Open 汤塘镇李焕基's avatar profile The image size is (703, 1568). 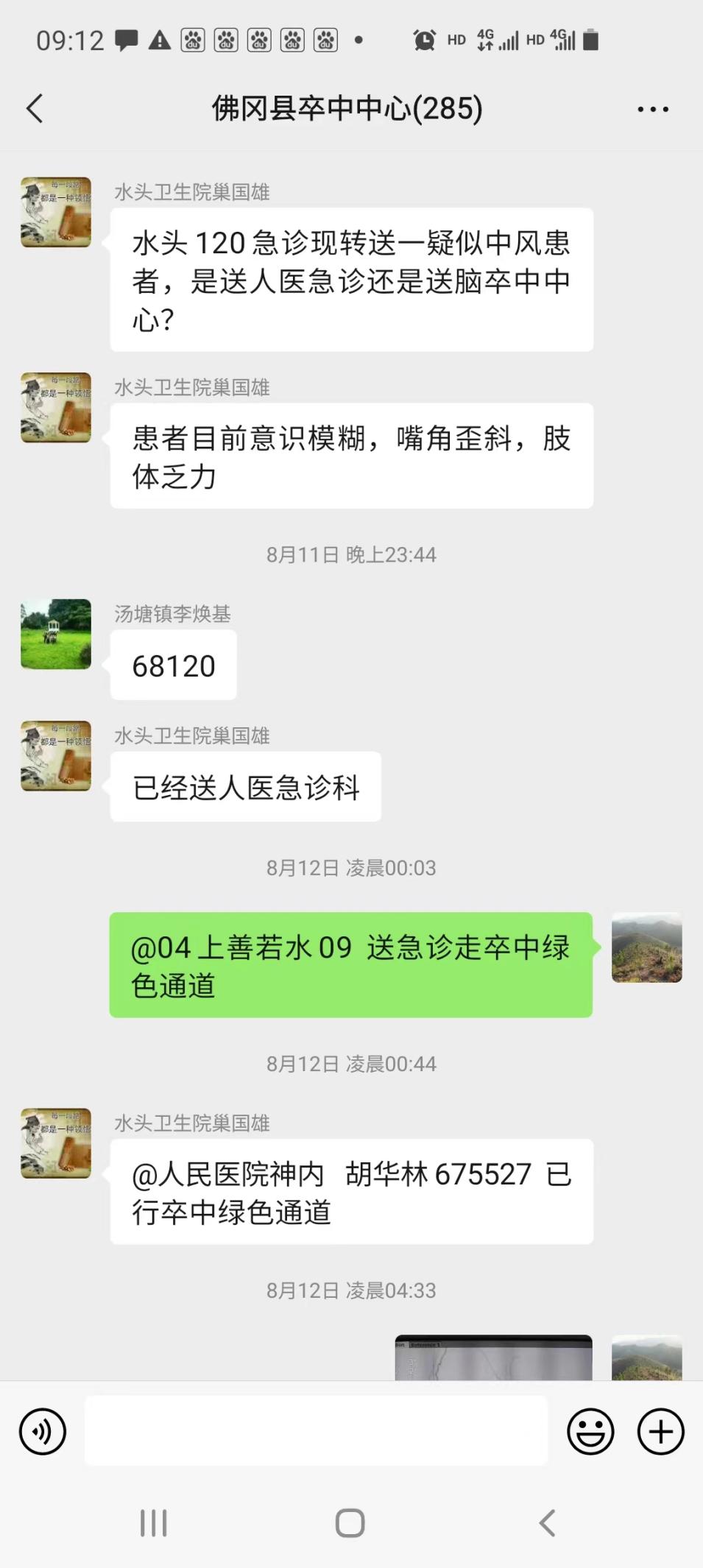pyautogui.click(x=56, y=634)
